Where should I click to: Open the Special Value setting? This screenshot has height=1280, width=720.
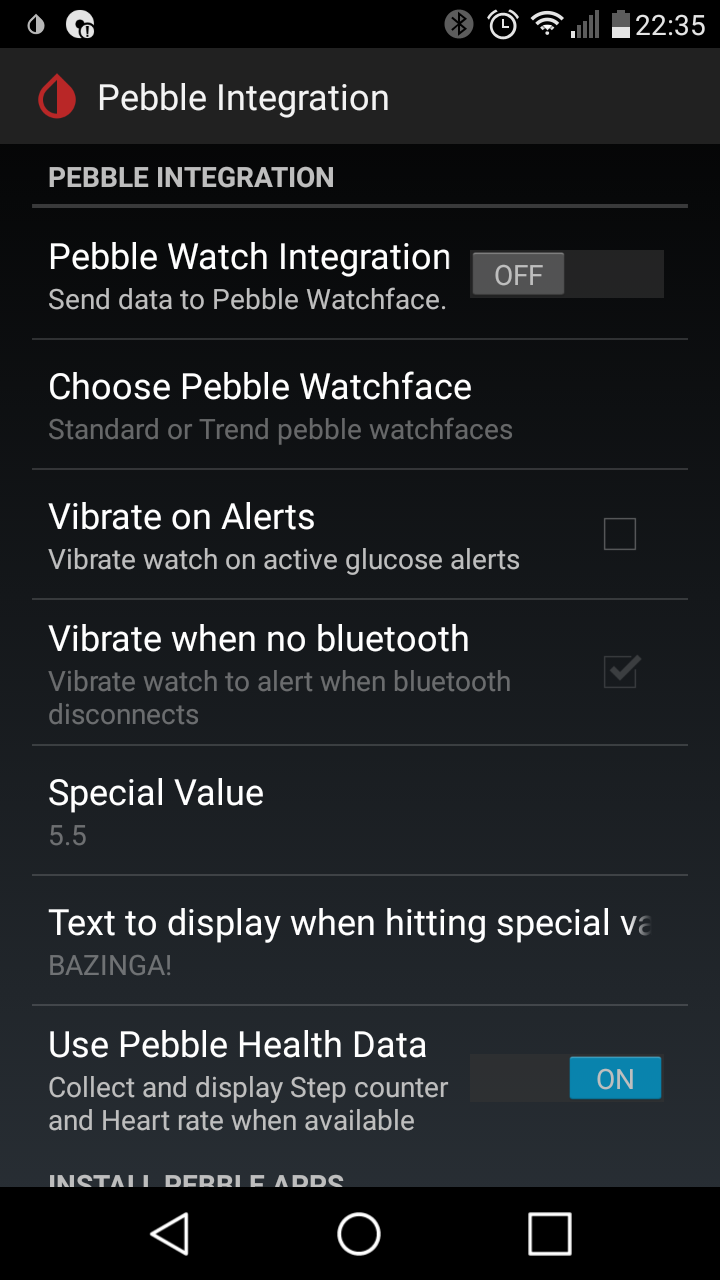click(x=360, y=811)
